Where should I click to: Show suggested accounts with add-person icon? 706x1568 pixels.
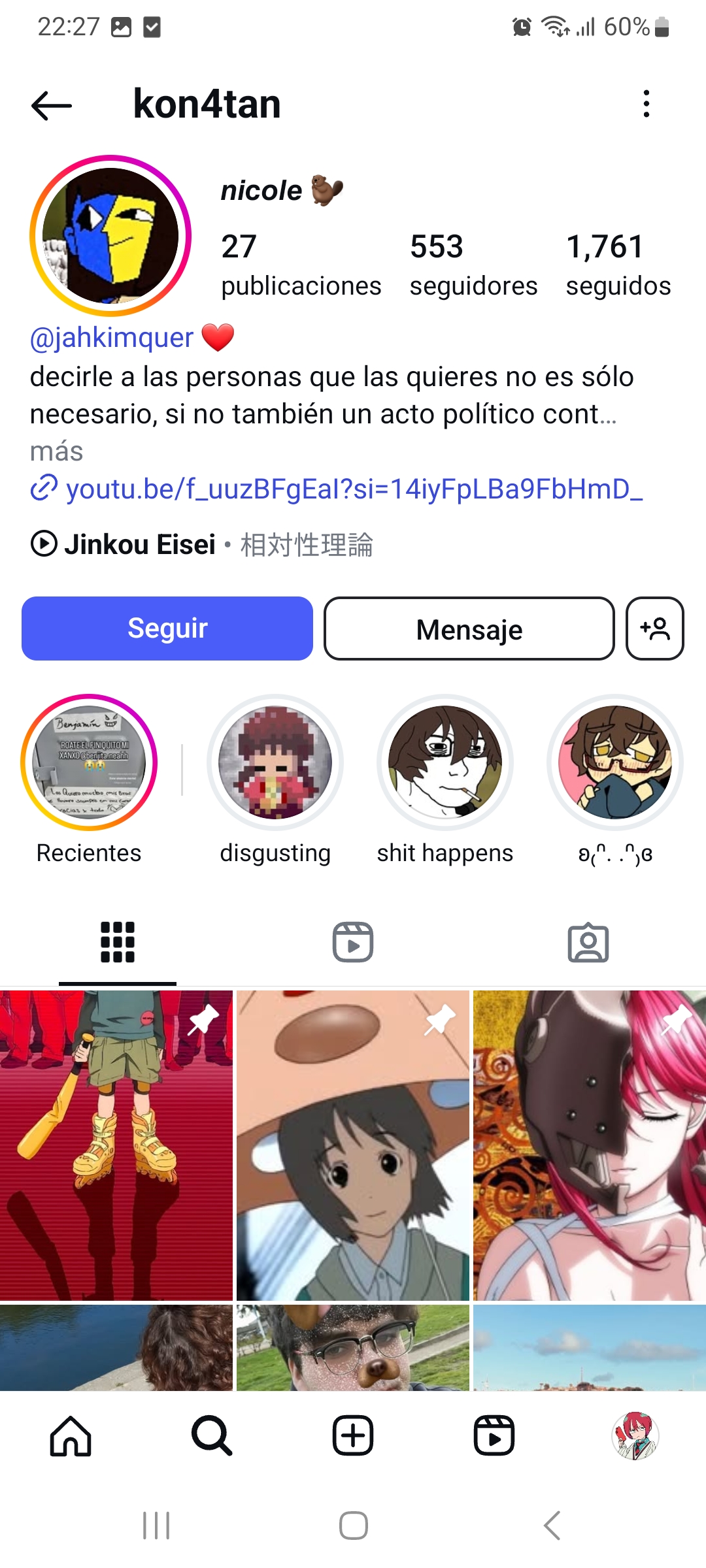point(654,629)
